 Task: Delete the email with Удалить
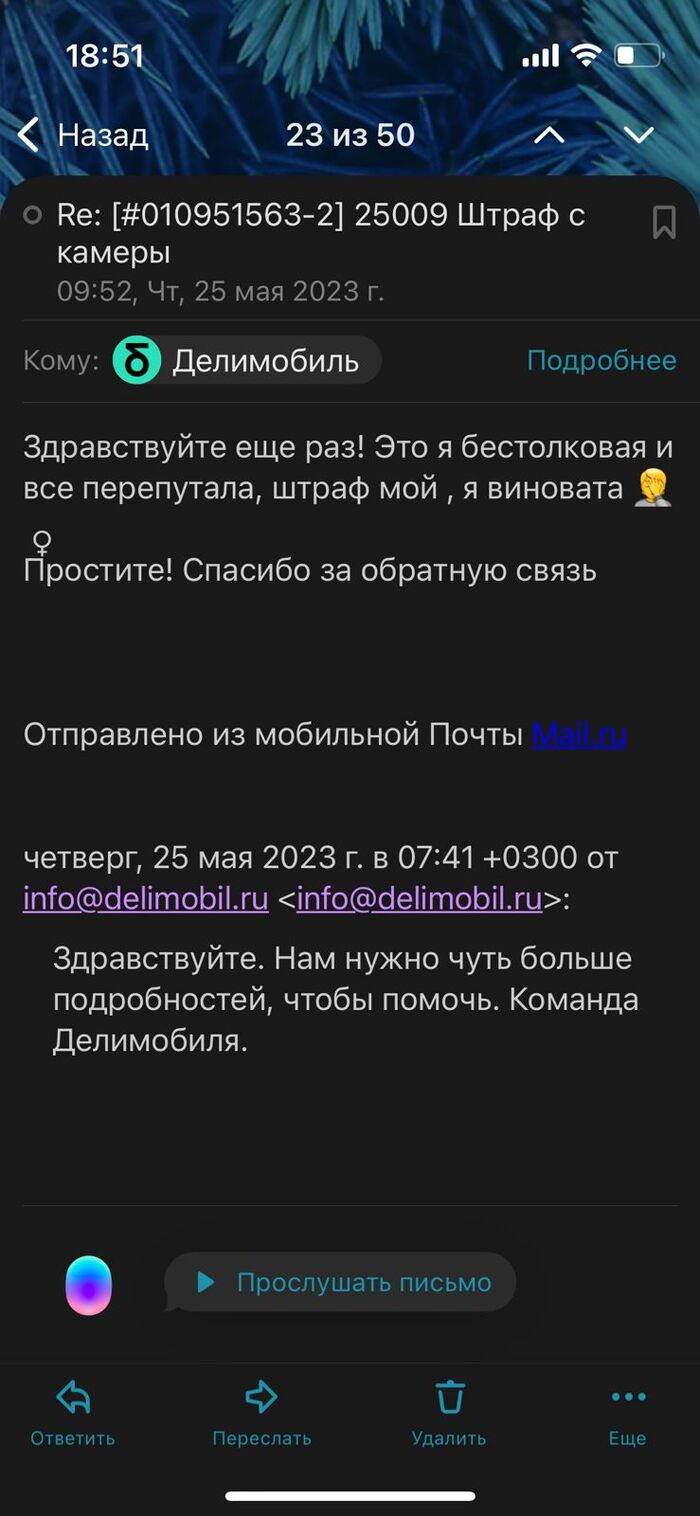(449, 1412)
